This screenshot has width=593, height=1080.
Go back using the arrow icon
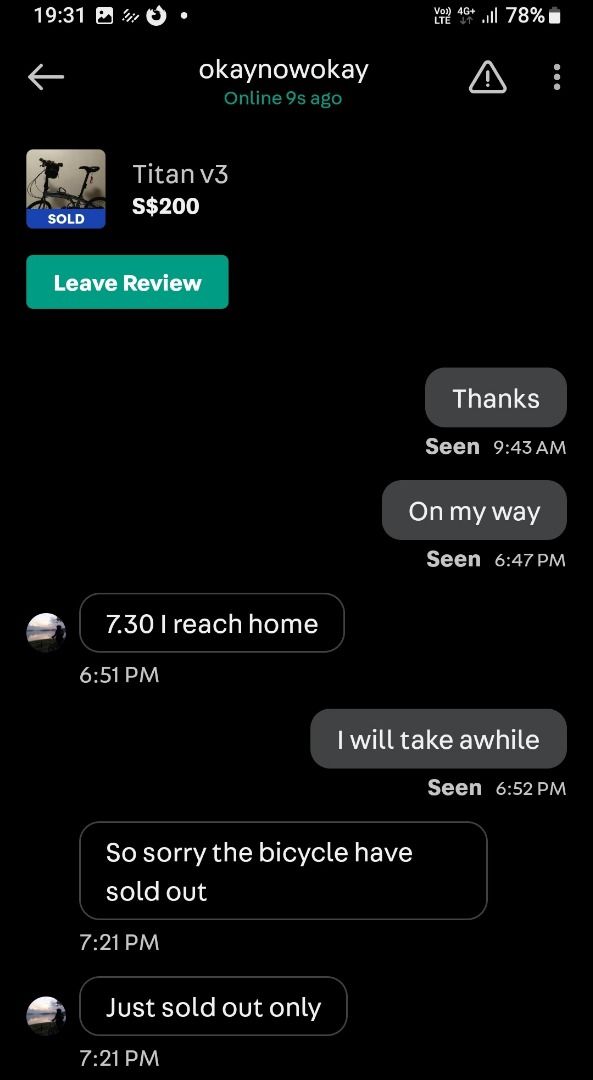click(45, 77)
